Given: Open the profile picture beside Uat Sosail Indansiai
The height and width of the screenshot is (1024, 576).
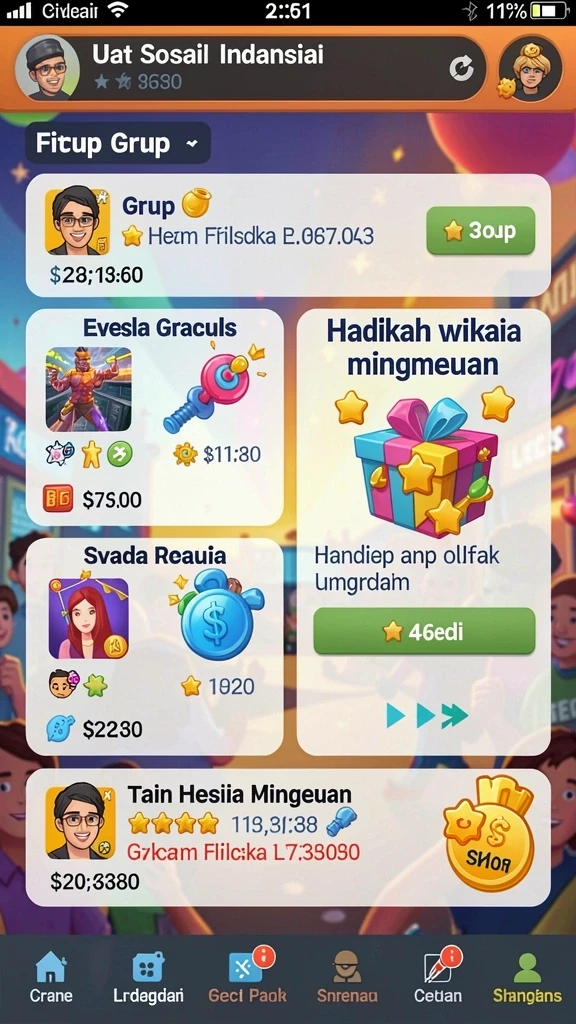Looking at the screenshot, I should (47, 68).
